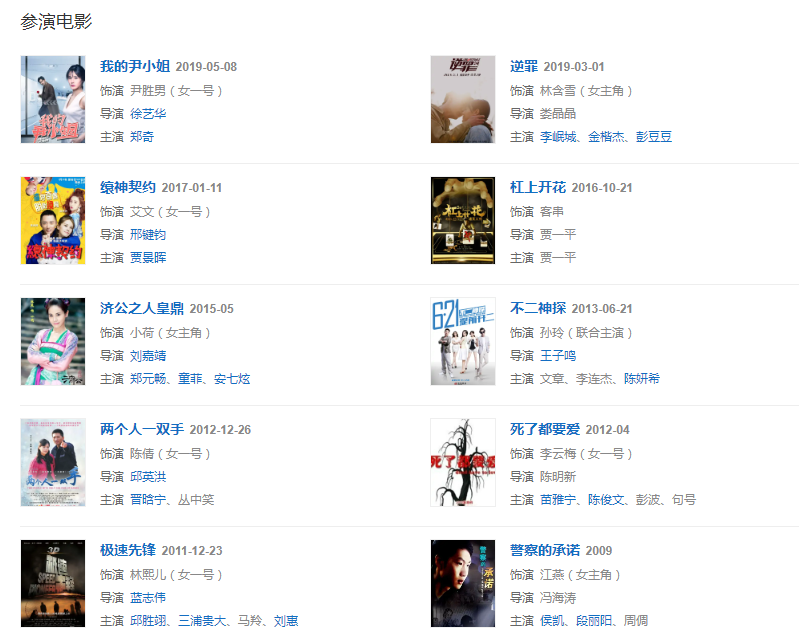799x642 pixels.
Task: Open actor link 李岷城
Action: [559, 137]
